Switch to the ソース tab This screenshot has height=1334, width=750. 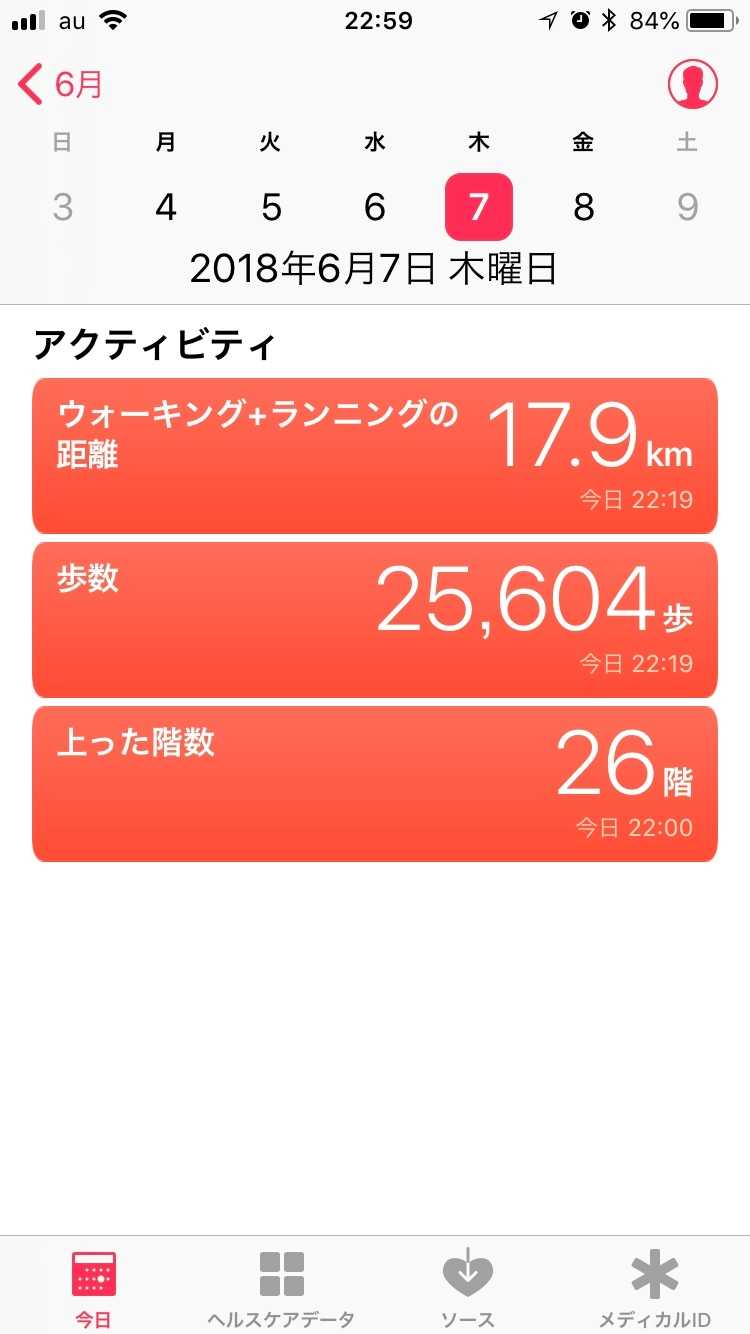tap(468, 1288)
